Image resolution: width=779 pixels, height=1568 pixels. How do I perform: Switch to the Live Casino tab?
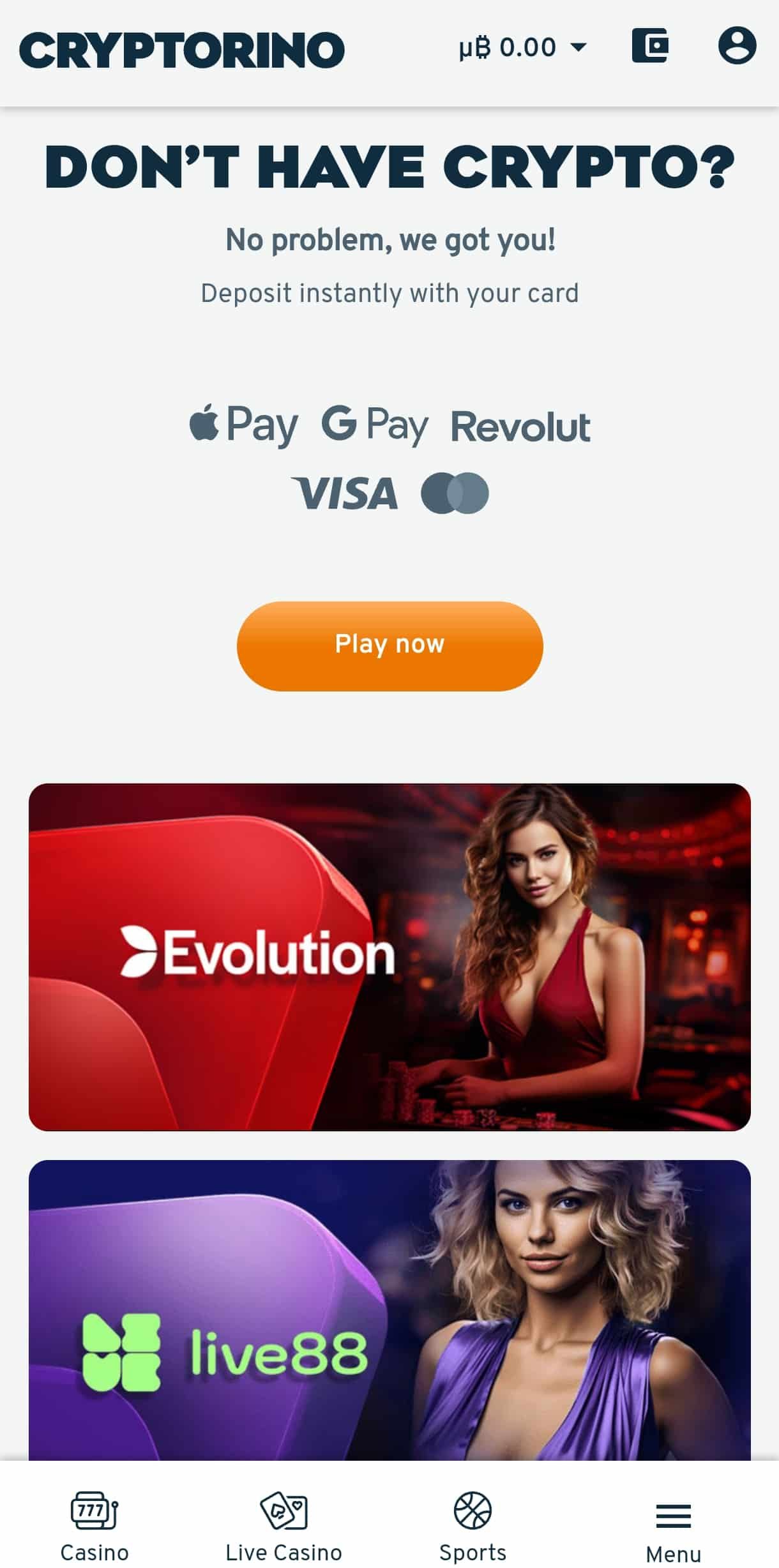pyautogui.click(x=284, y=1527)
